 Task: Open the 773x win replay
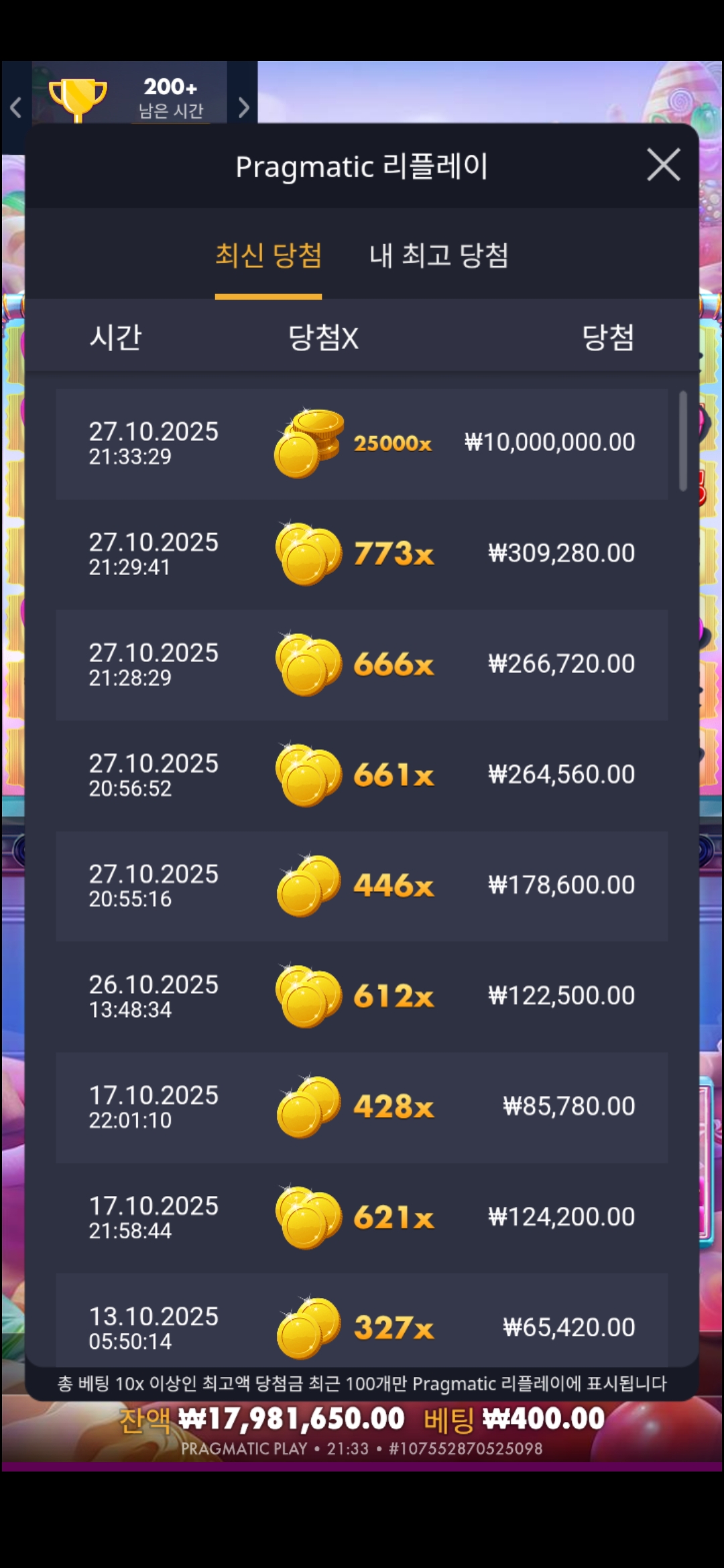tap(362, 554)
